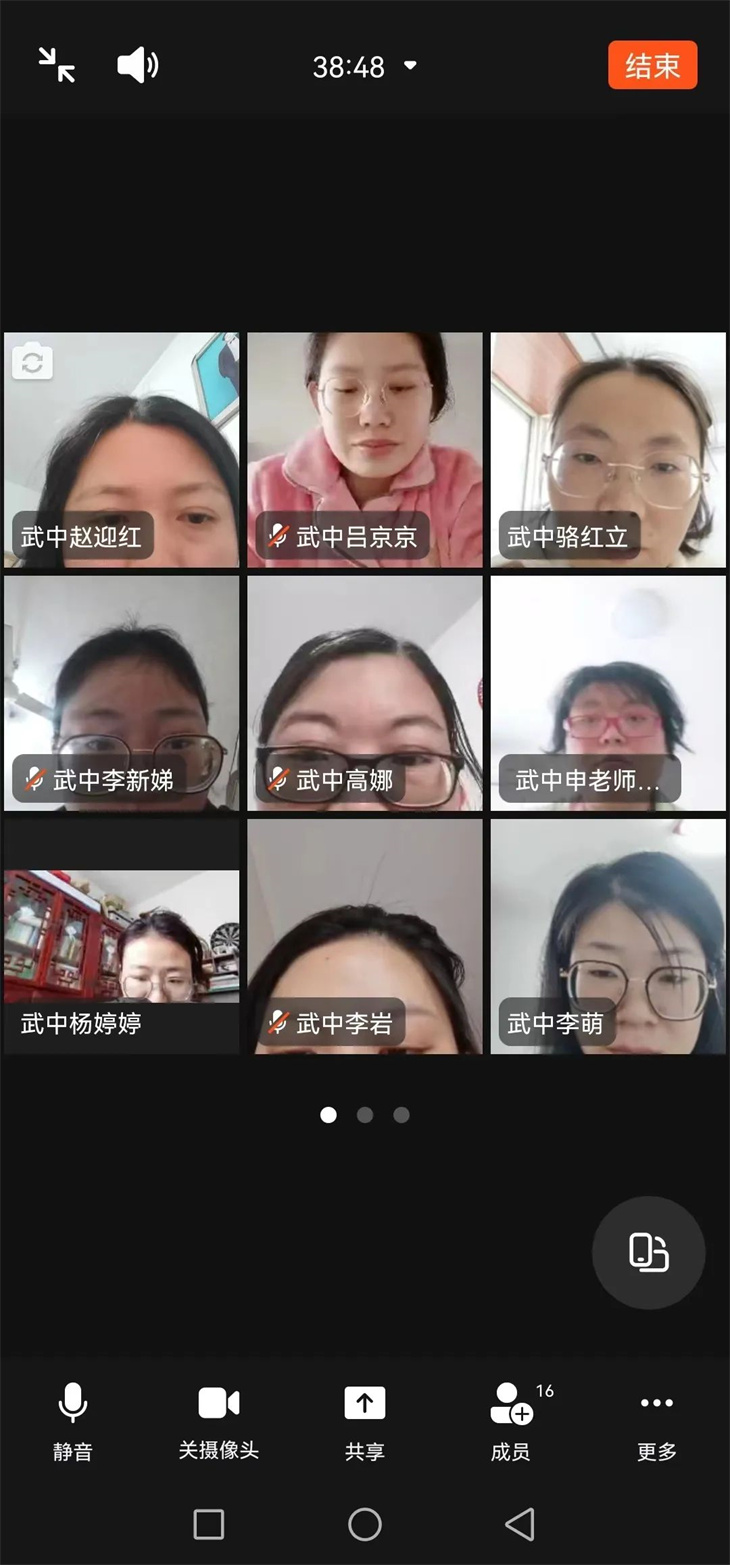This screenshot has height=1565, width=730.
Task: Mute microphone with 静音
Action: point(72,1420)
